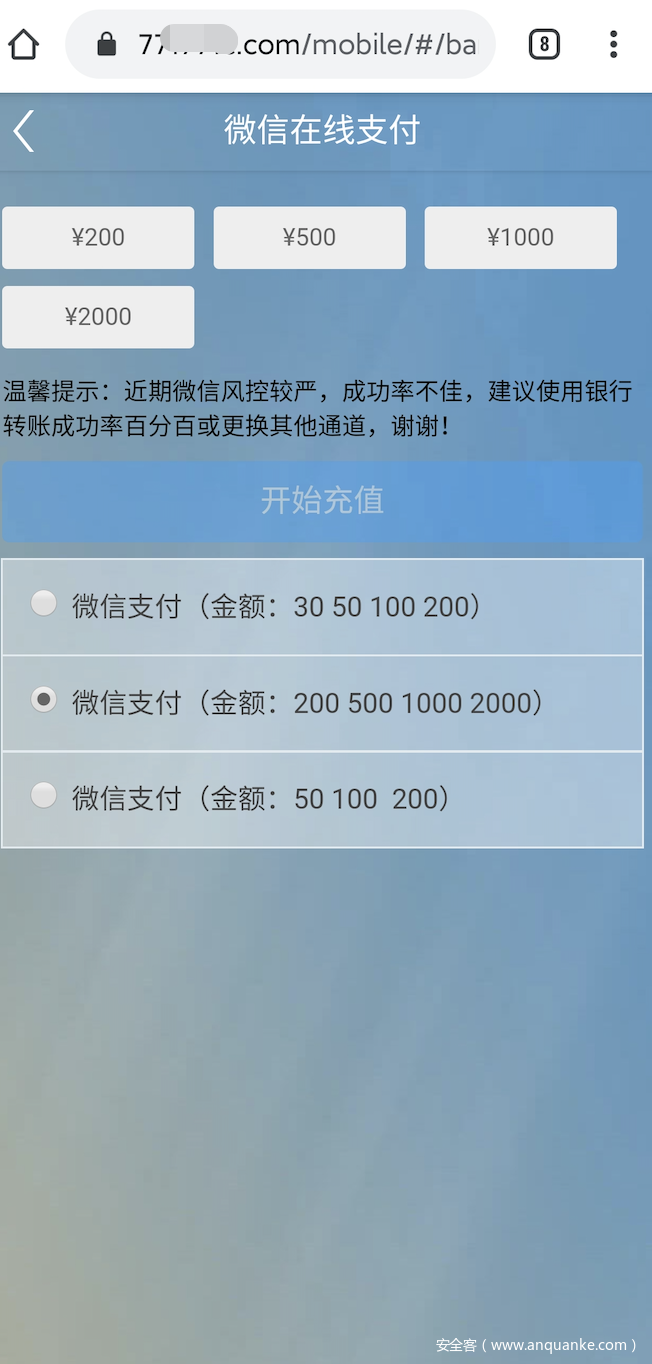The width and height of the screenshot is (652, 1364).
Task: Choose the ¥500 recharge amount
Action: coord(309,238)
